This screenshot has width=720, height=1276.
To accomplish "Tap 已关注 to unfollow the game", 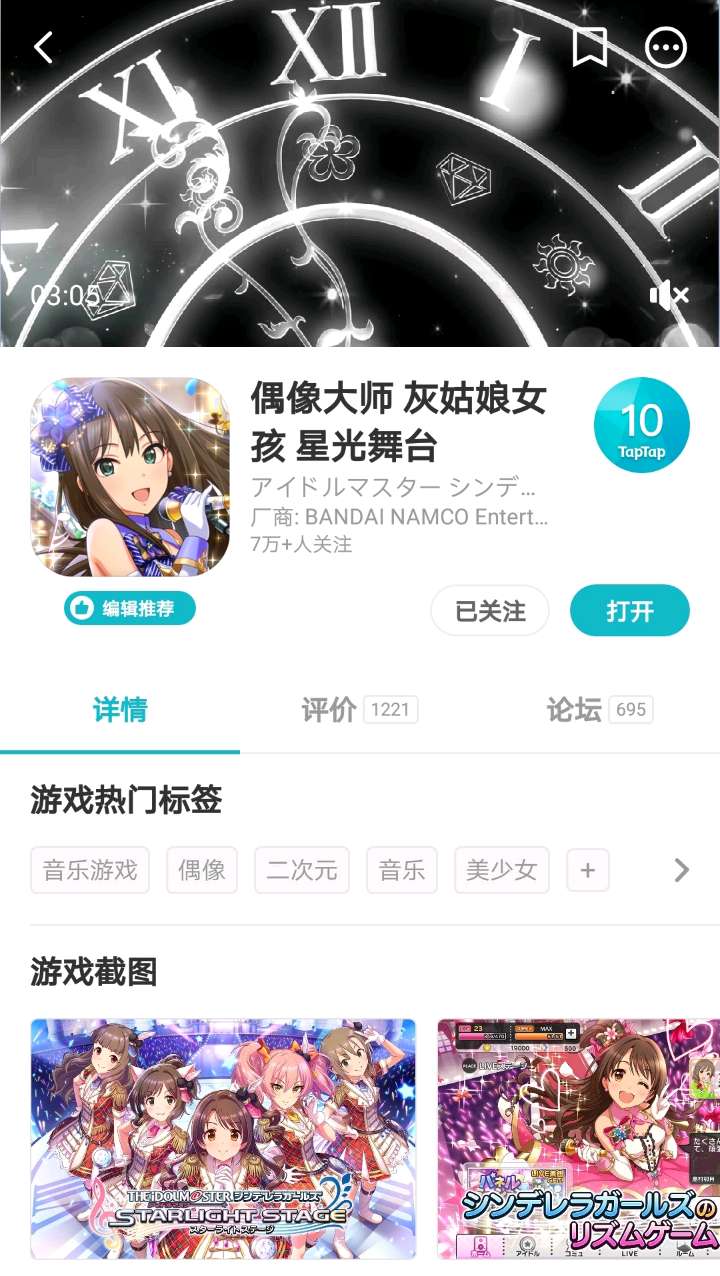I will (490, 611).
